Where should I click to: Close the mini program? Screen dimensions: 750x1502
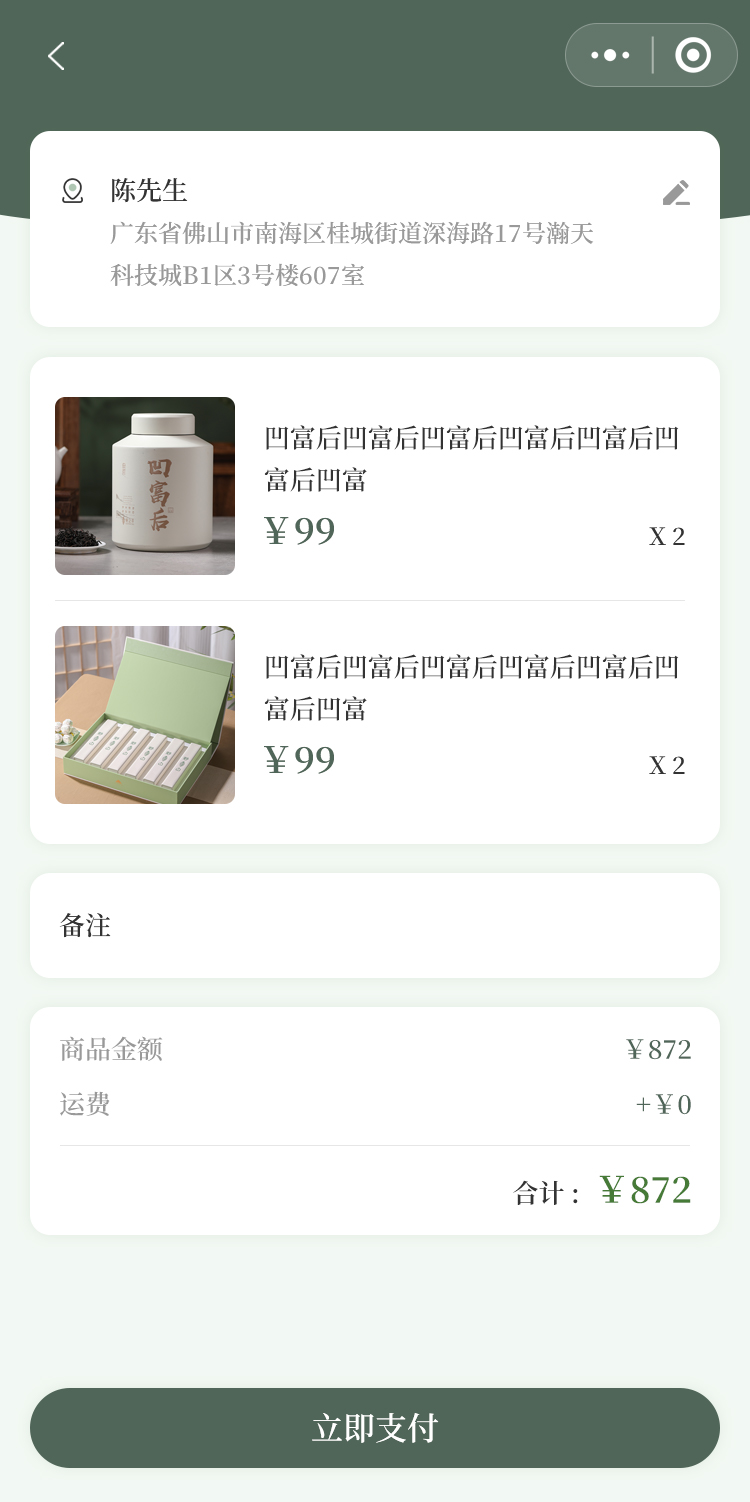[693, 55]
